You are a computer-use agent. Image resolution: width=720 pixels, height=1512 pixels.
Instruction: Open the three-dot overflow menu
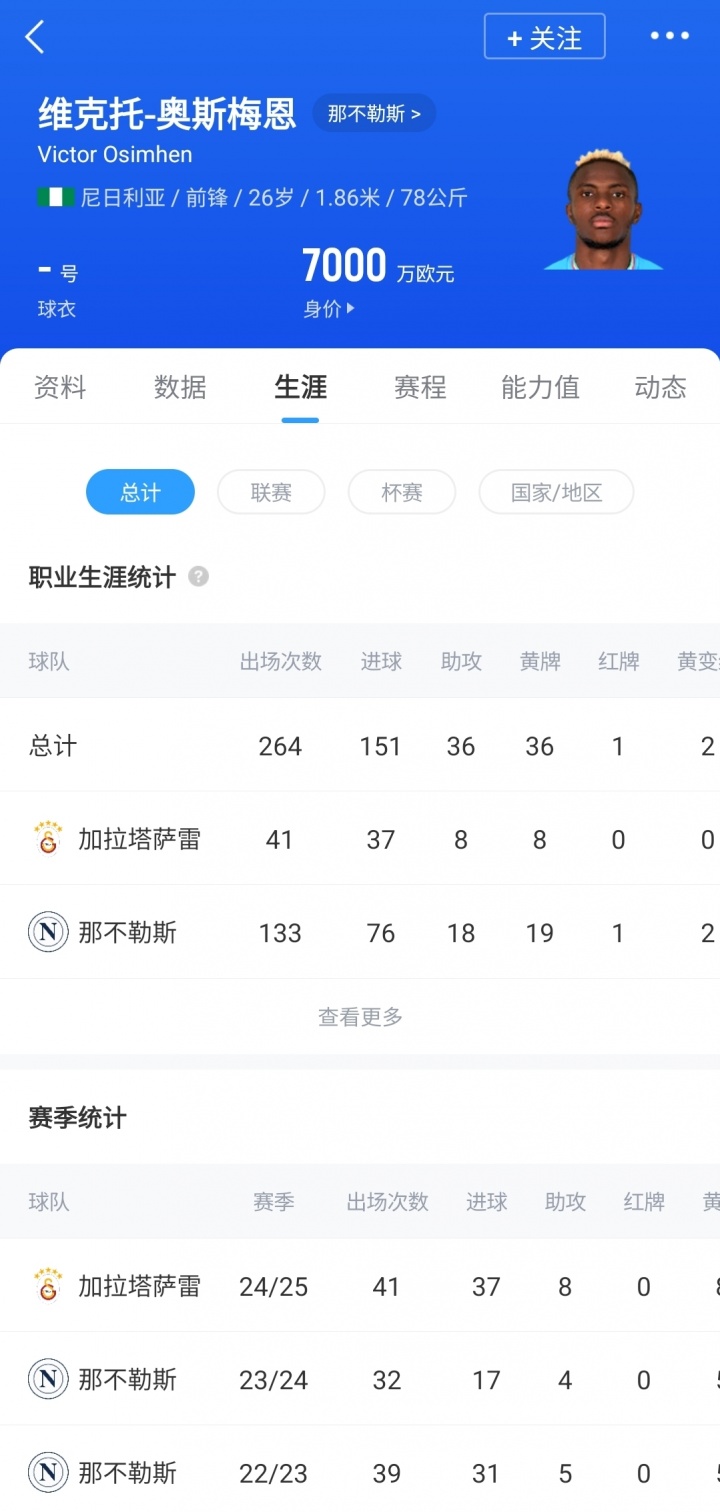click(x=669, y=37)
